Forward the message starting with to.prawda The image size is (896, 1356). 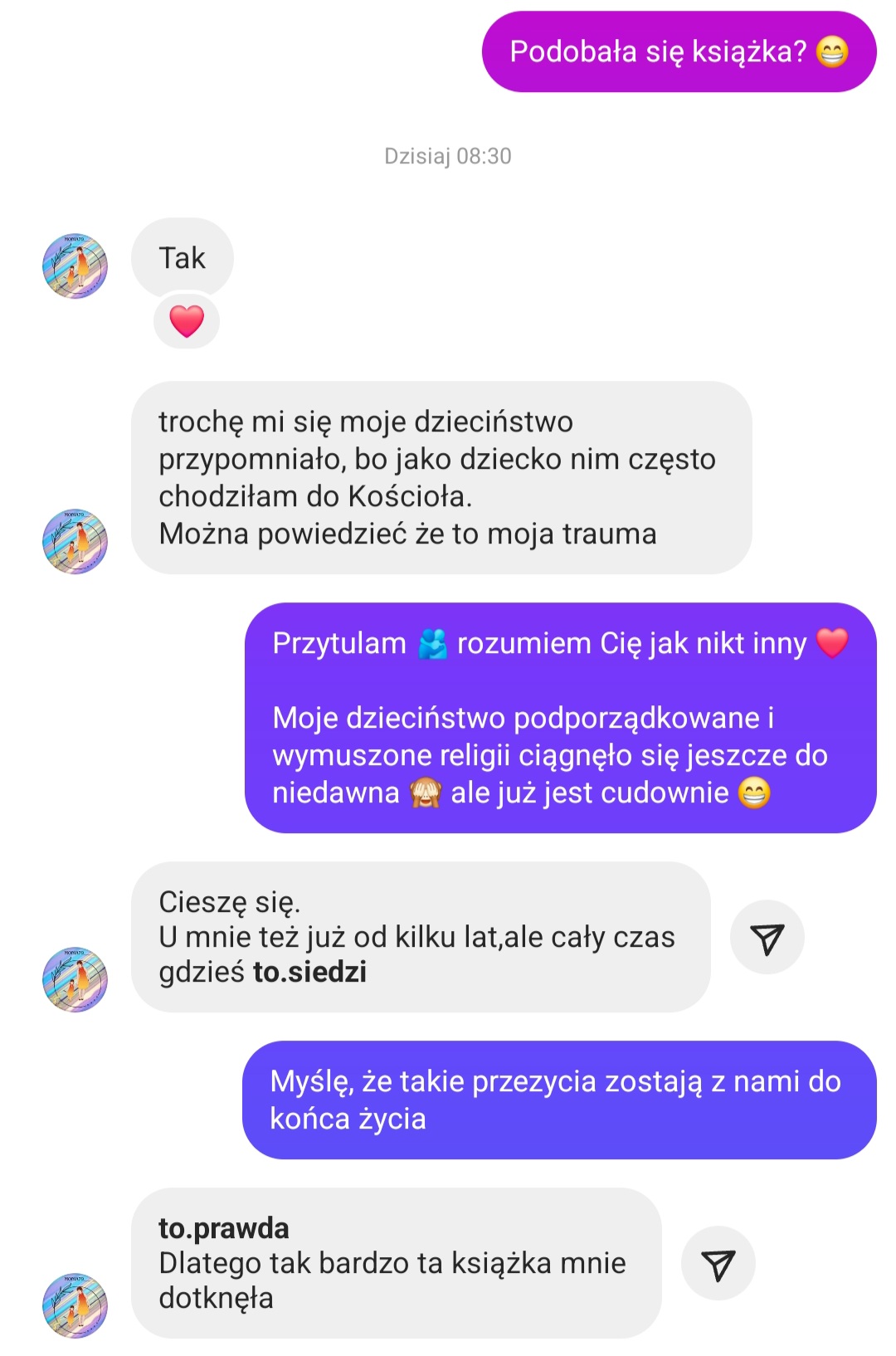(718, 1265)
